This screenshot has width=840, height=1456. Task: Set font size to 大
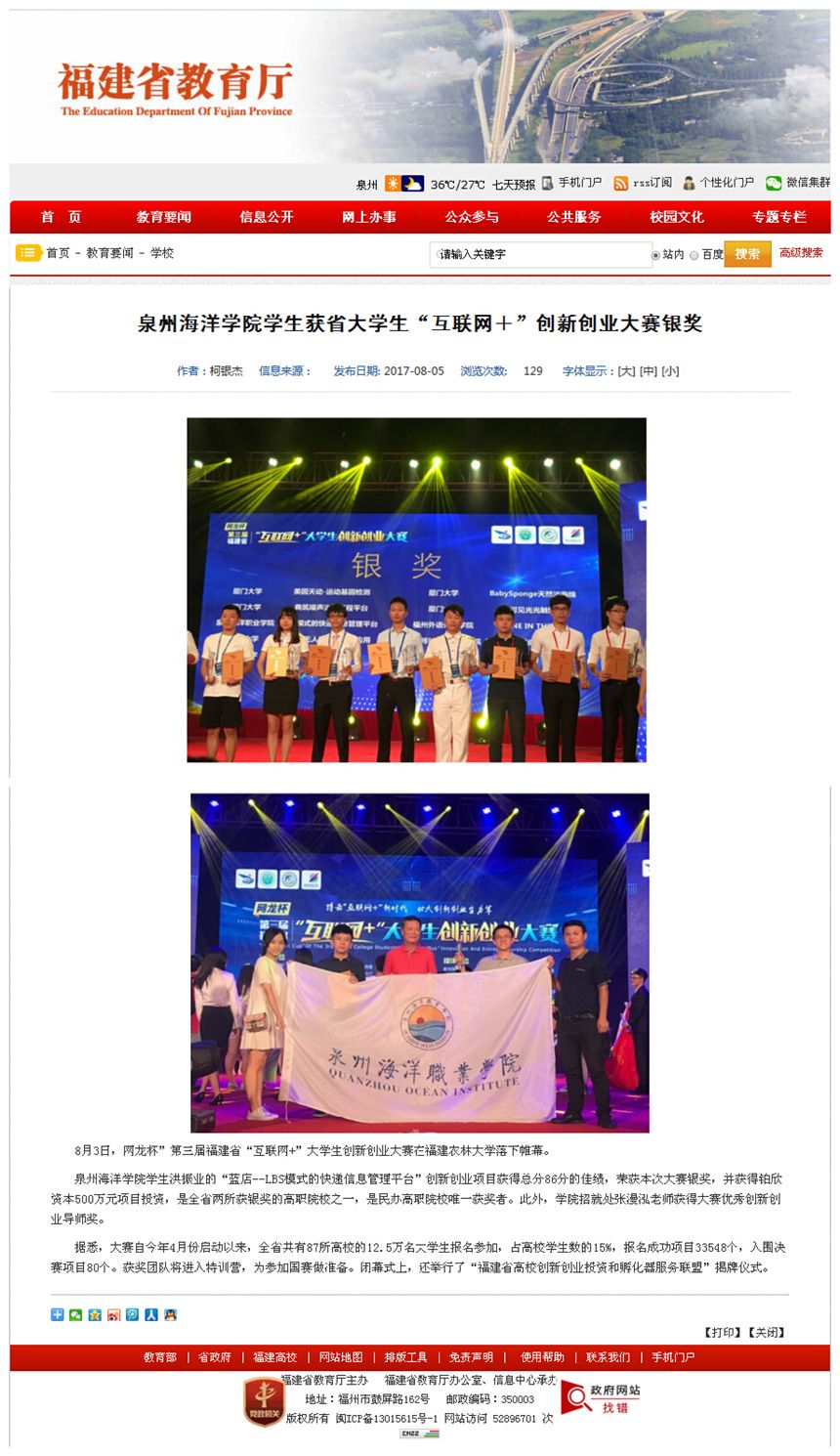click(x=626, y=371)
